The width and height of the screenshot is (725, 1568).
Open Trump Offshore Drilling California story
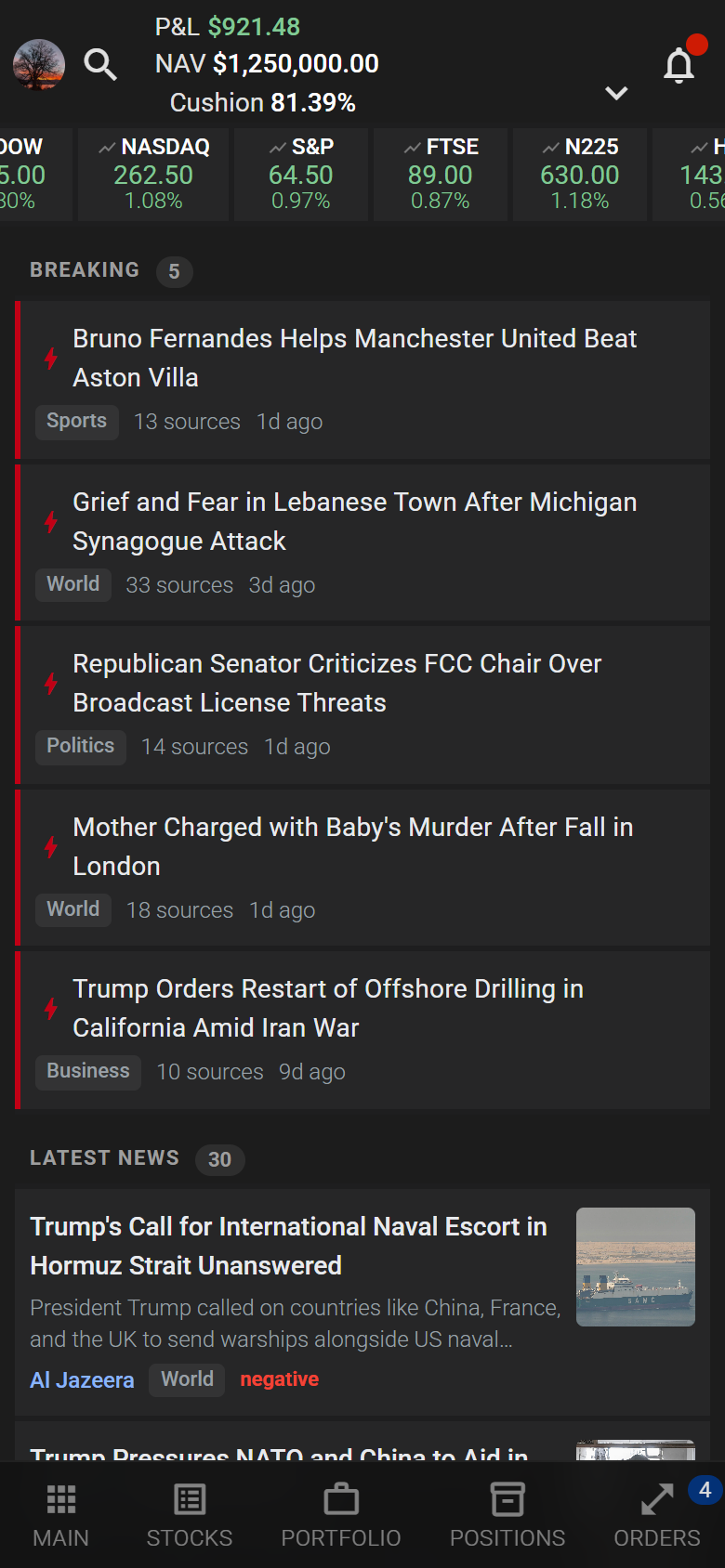(x=328, y=1008)
